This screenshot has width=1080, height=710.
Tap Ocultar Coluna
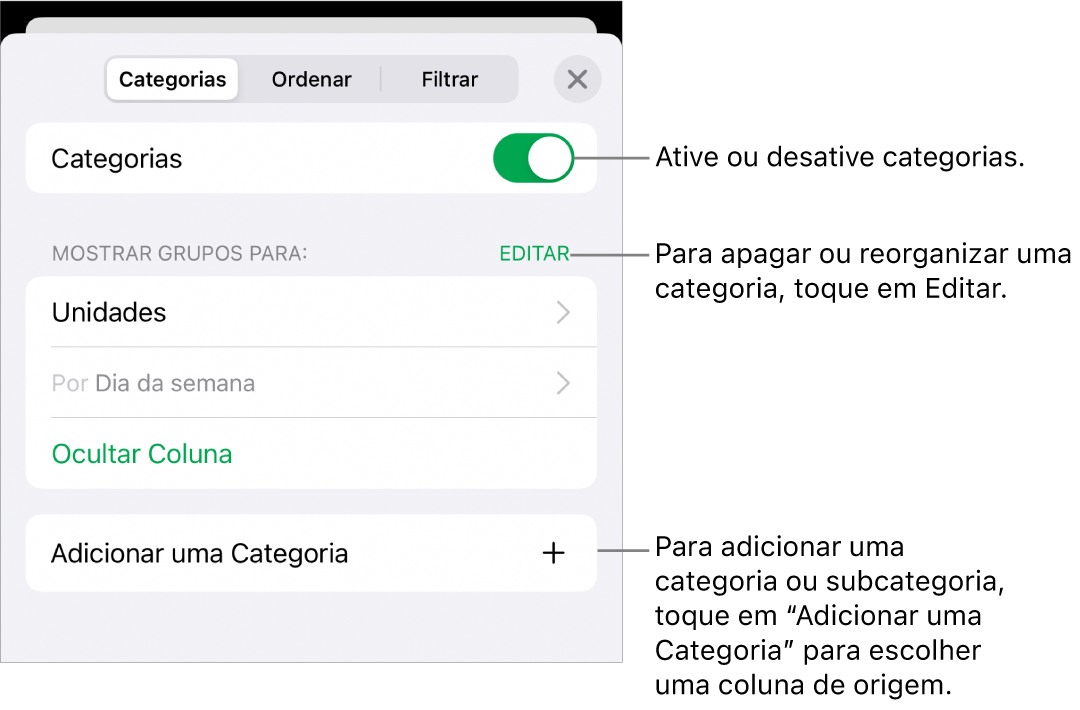(x=142, y=454)
